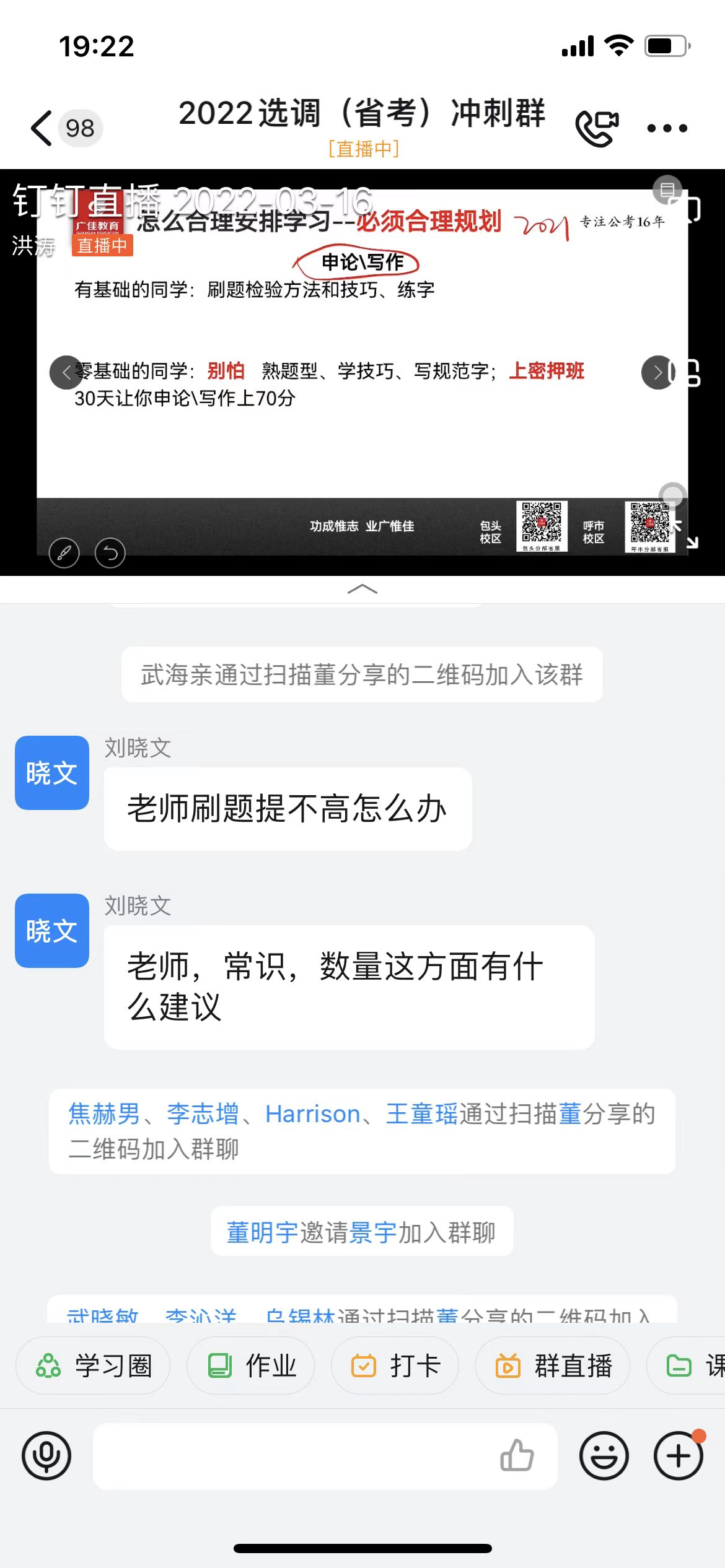Send a thumbs-up like

click(x=517, y=1455)
